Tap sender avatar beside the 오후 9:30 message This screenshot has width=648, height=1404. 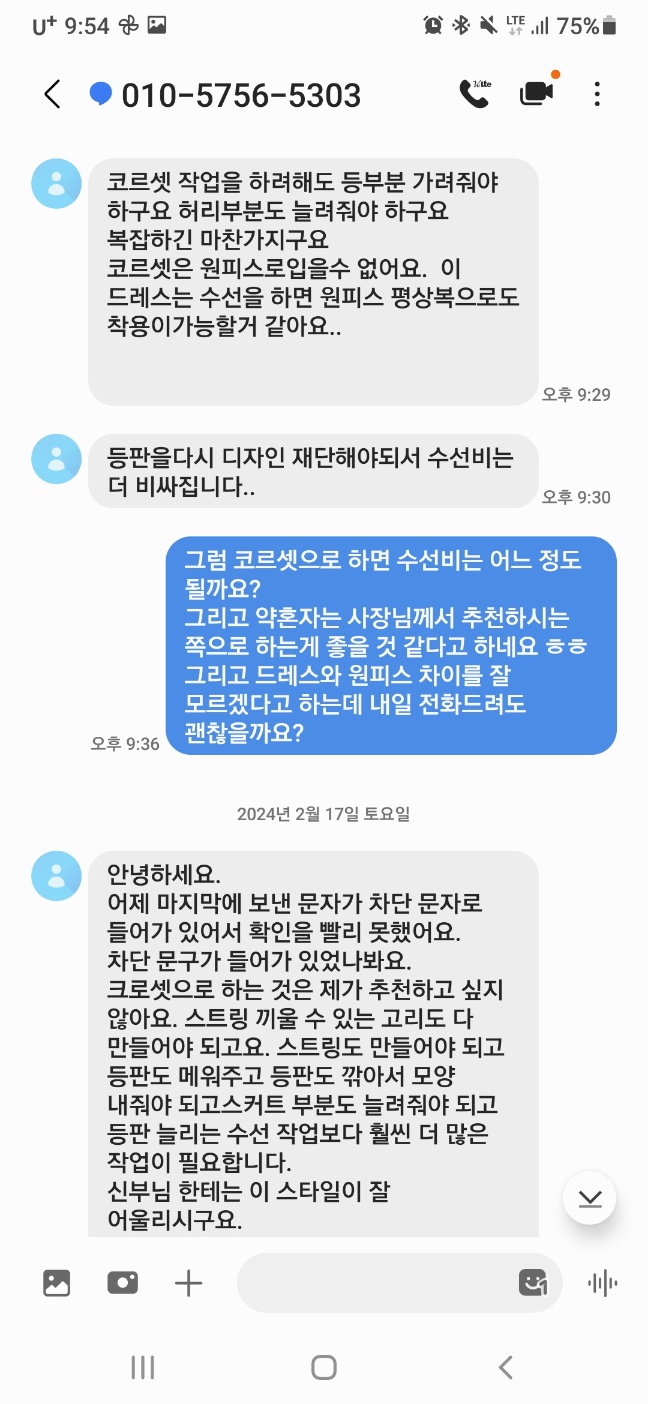coord(56,459)
